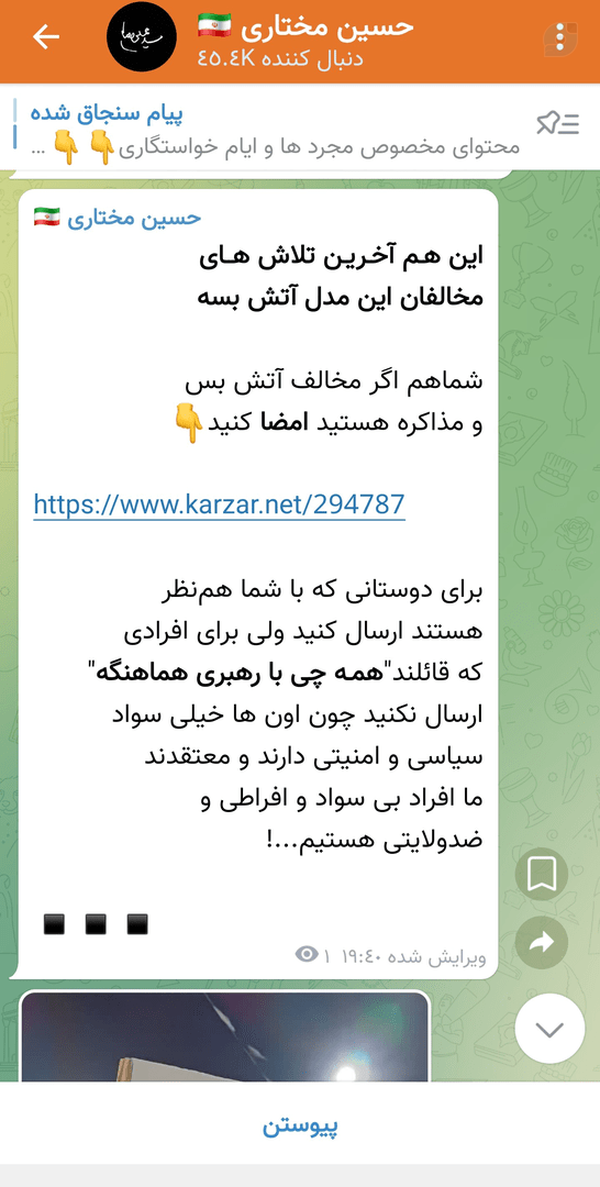The height and width of the screenshot is (1187, 600).
Task: Join the channel via پیوستن
Action: tap(300, 1126)
